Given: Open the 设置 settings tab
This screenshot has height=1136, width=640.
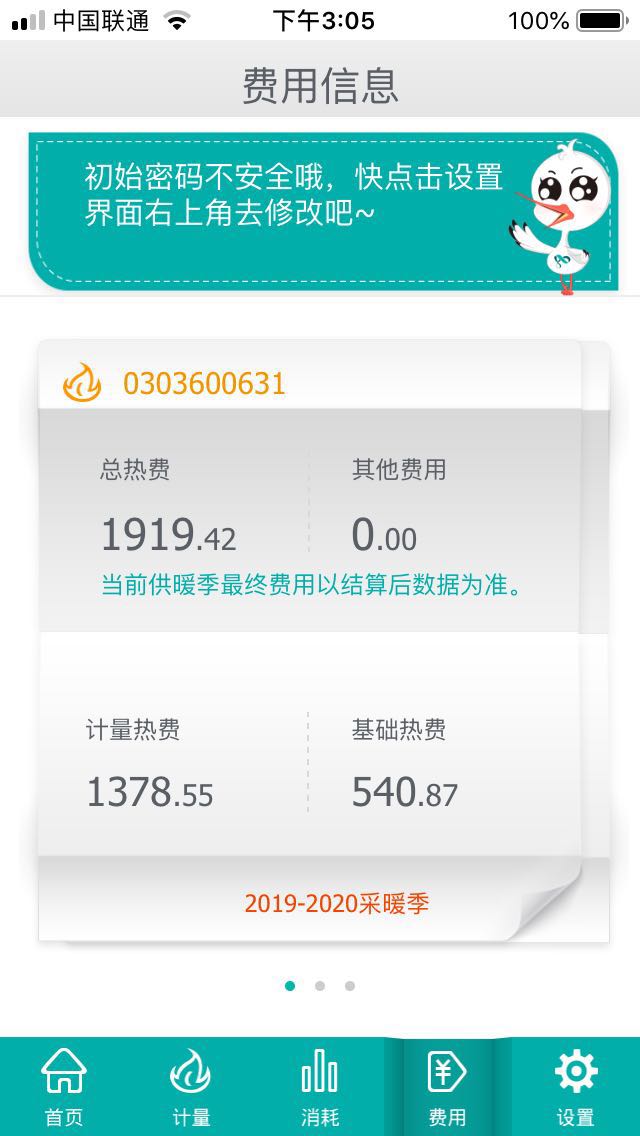Looking at the screenshot, I should pyautogui.click(x=575, y=1088).
